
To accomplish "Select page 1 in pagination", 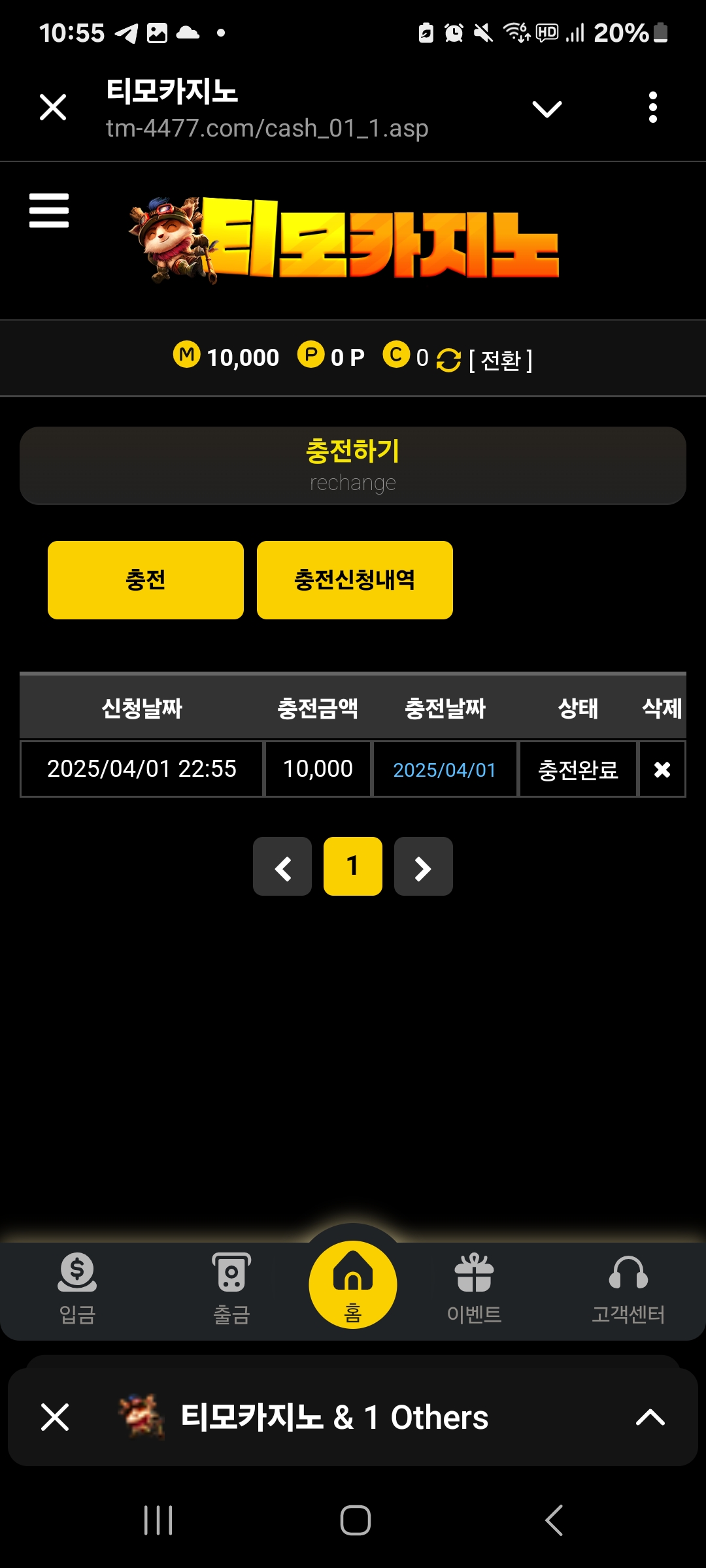I will [353, 866].
